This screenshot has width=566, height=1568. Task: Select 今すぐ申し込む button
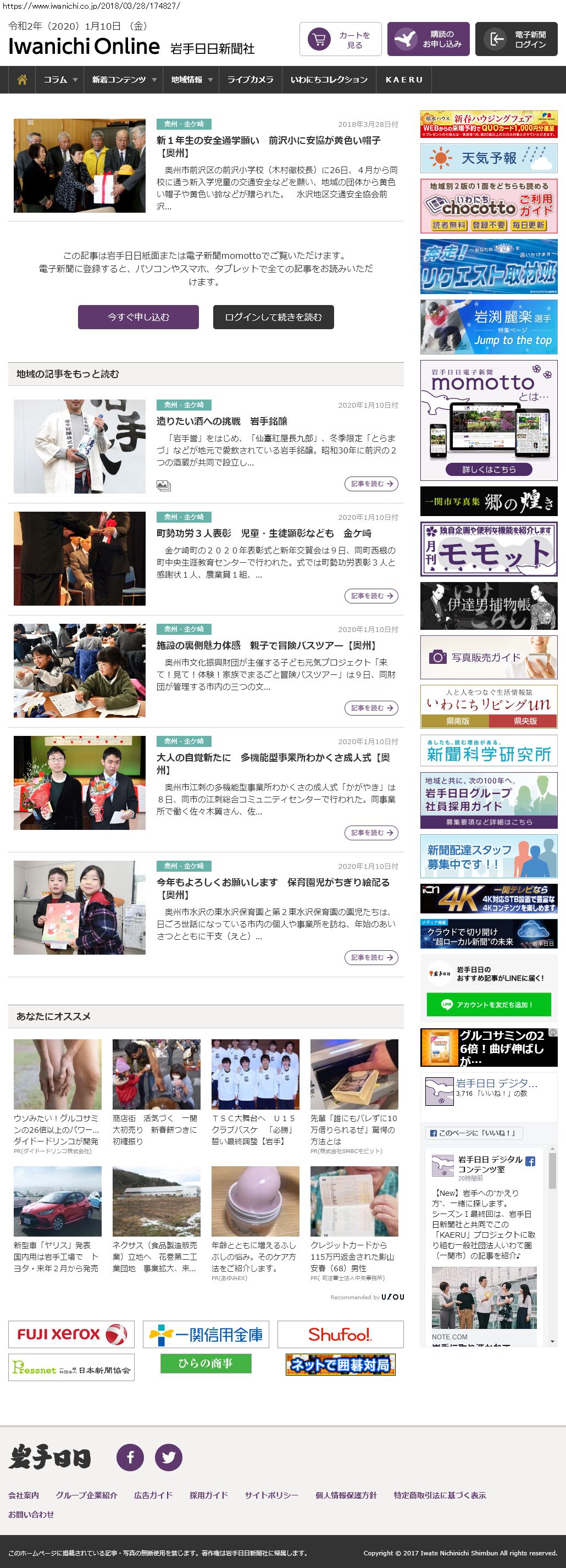pyautogui.click(x=138, y=317)
